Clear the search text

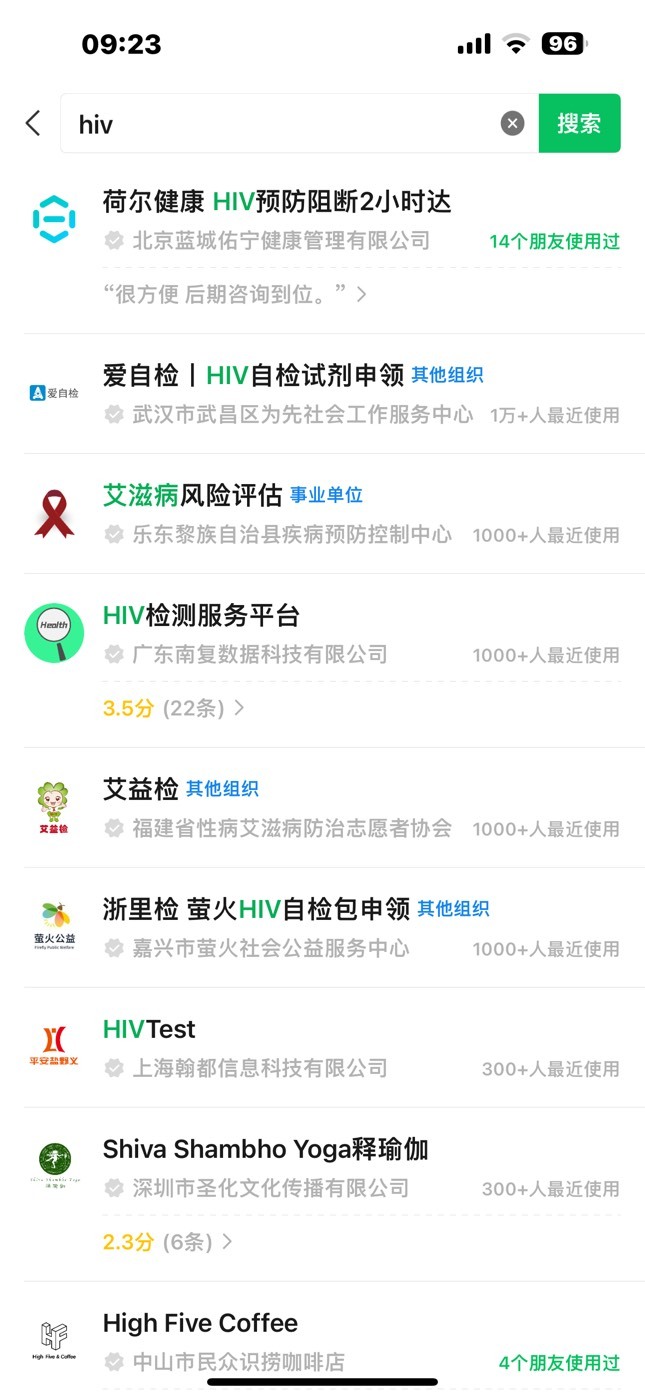click(x=512, y=123)
